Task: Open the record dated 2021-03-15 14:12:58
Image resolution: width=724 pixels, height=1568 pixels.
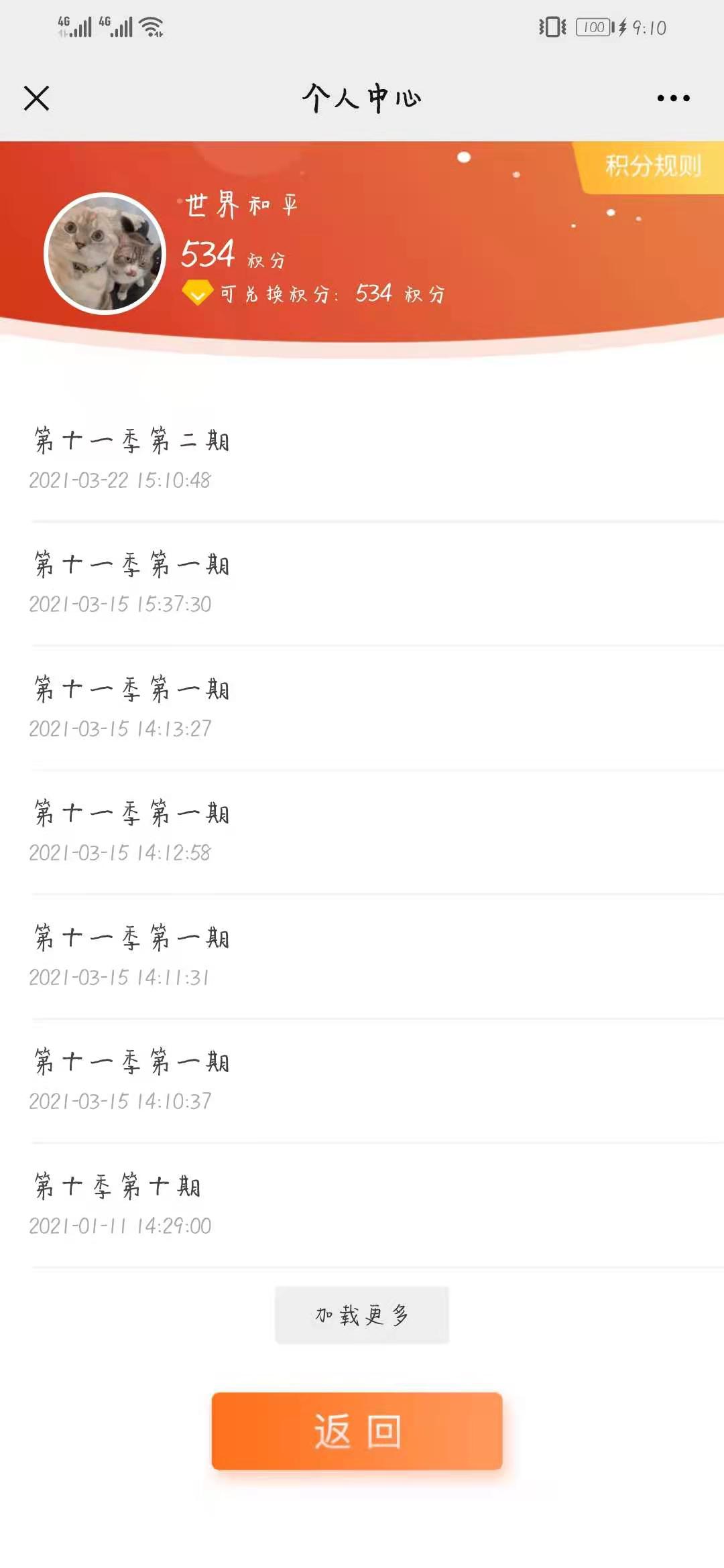Action: coord(362,832)
